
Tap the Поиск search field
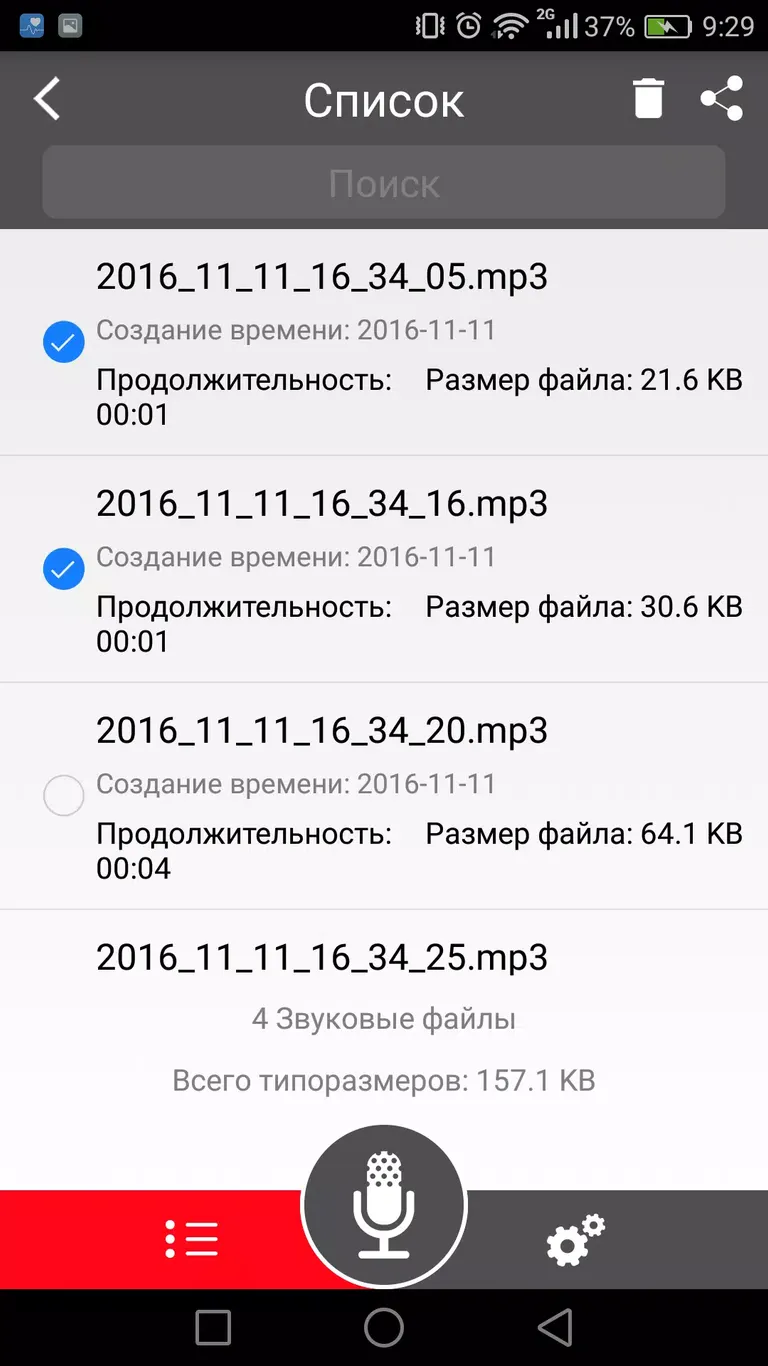coord(384,182)
